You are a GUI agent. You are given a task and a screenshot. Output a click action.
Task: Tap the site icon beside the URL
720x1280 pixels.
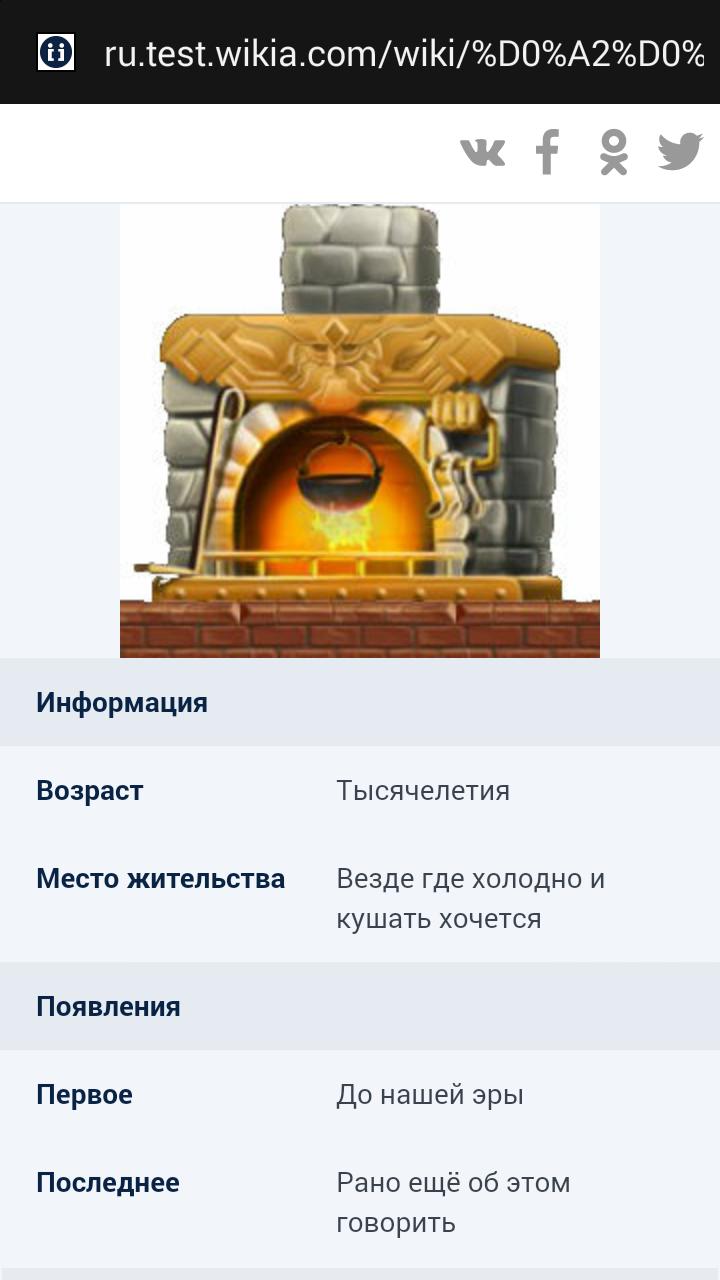click(56, 52)
